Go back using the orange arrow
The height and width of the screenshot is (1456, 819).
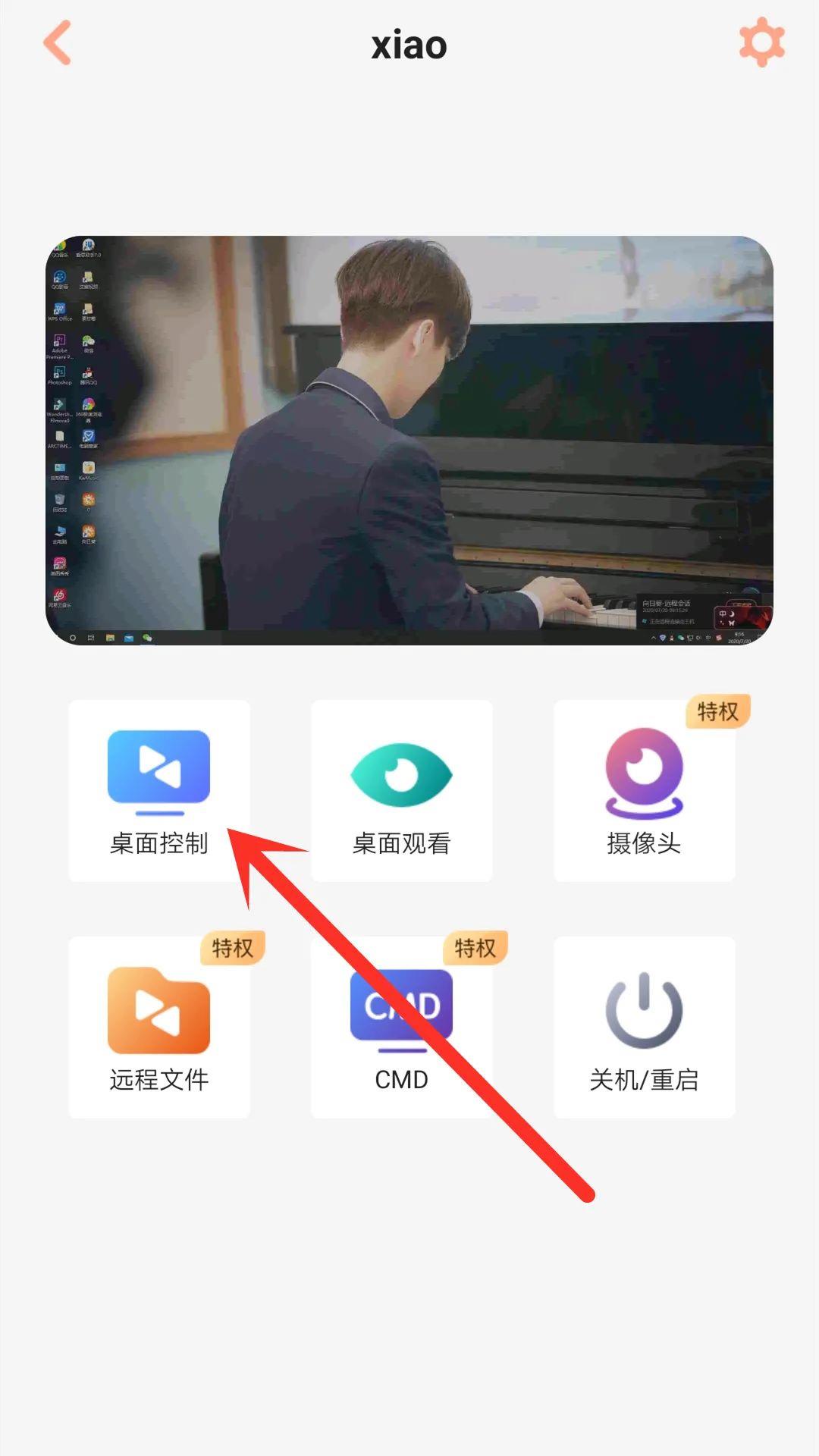coord(58,42)
